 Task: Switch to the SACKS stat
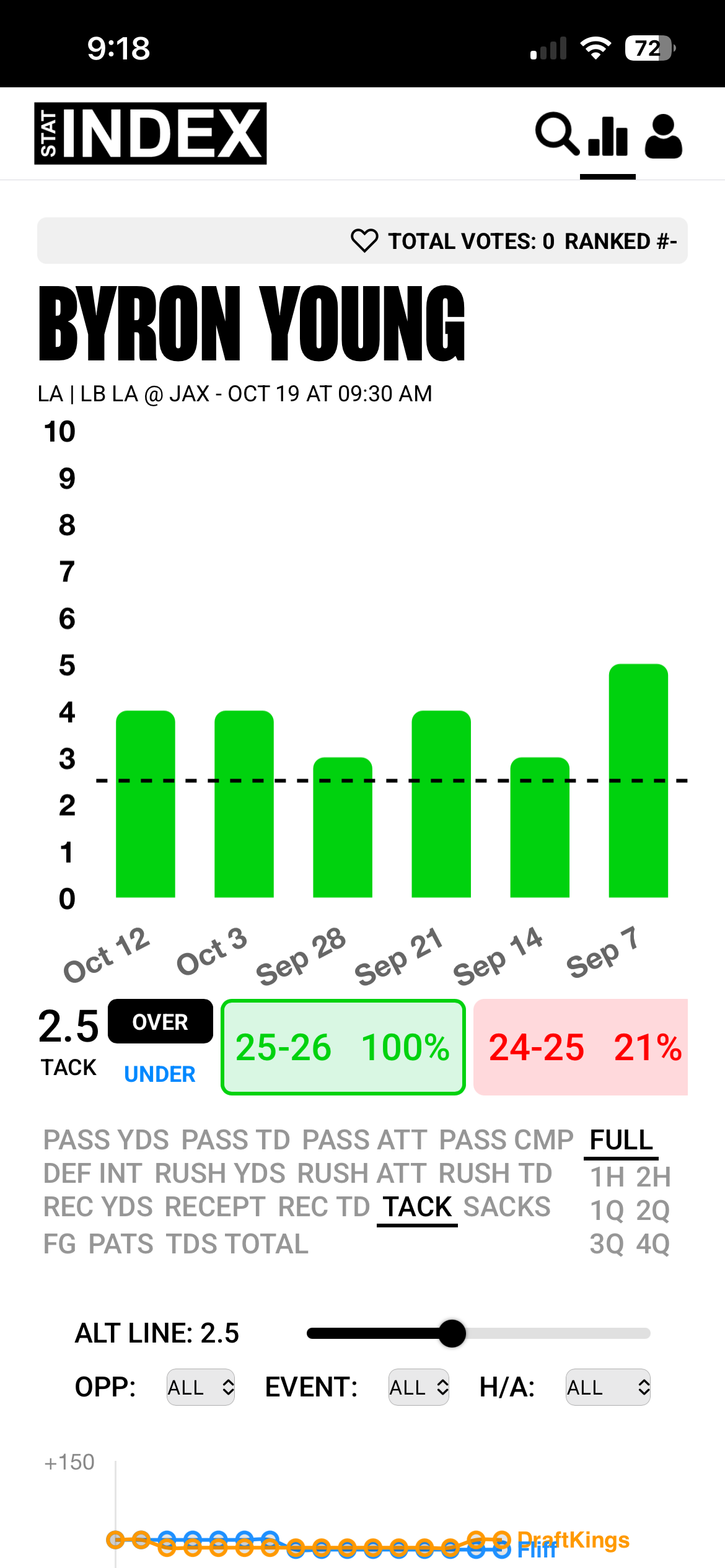(507, 1206)
